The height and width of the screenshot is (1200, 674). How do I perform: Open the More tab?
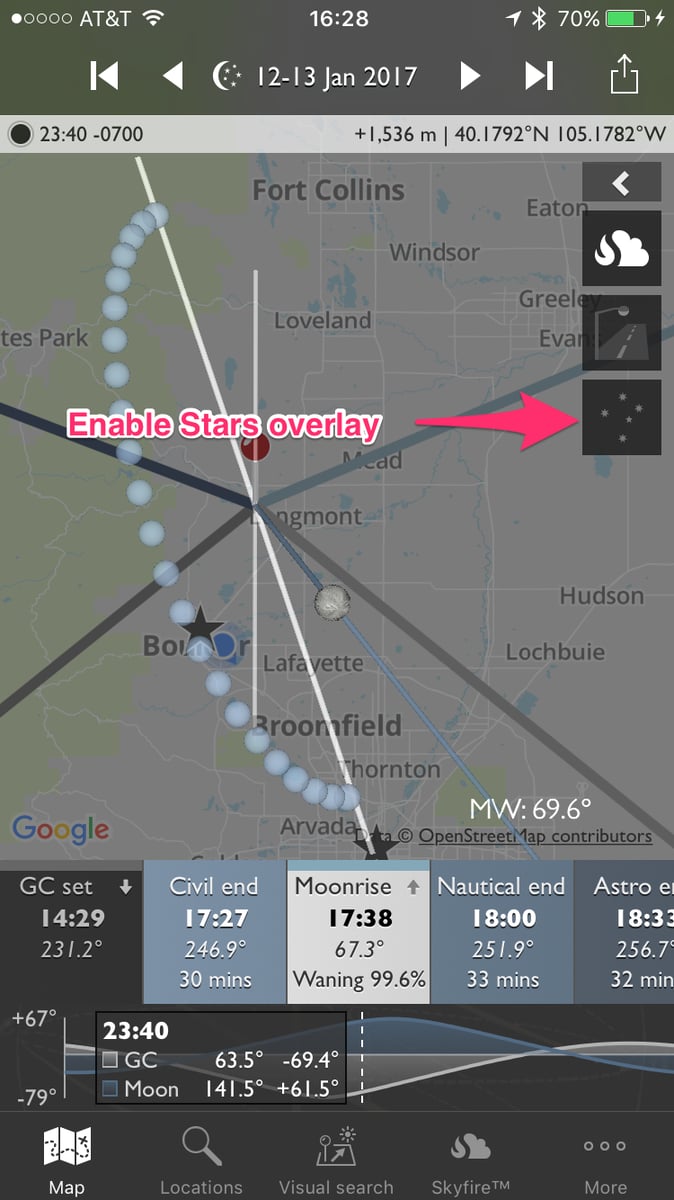(x=605, y=1158)
